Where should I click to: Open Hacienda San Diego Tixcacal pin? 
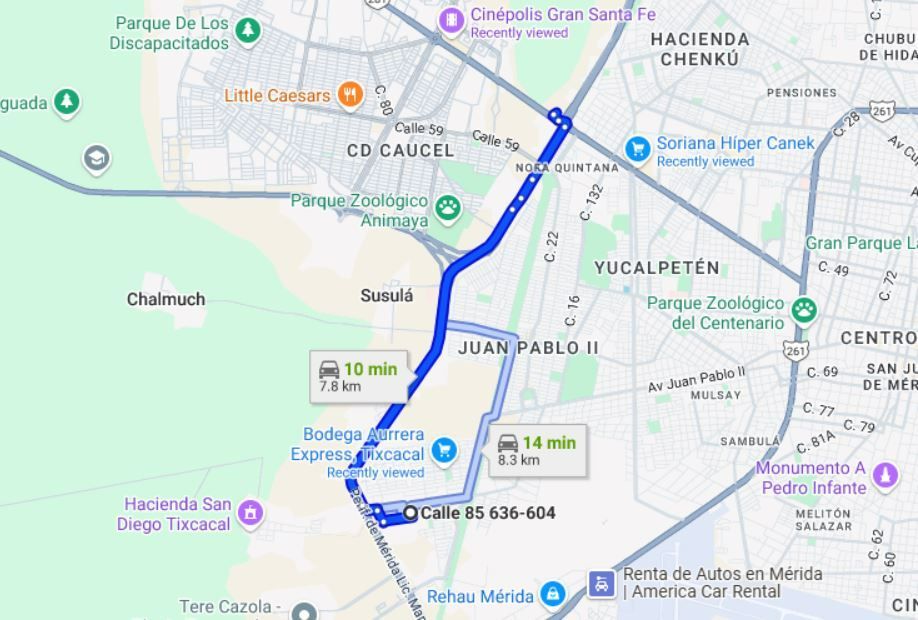(251, 512)
